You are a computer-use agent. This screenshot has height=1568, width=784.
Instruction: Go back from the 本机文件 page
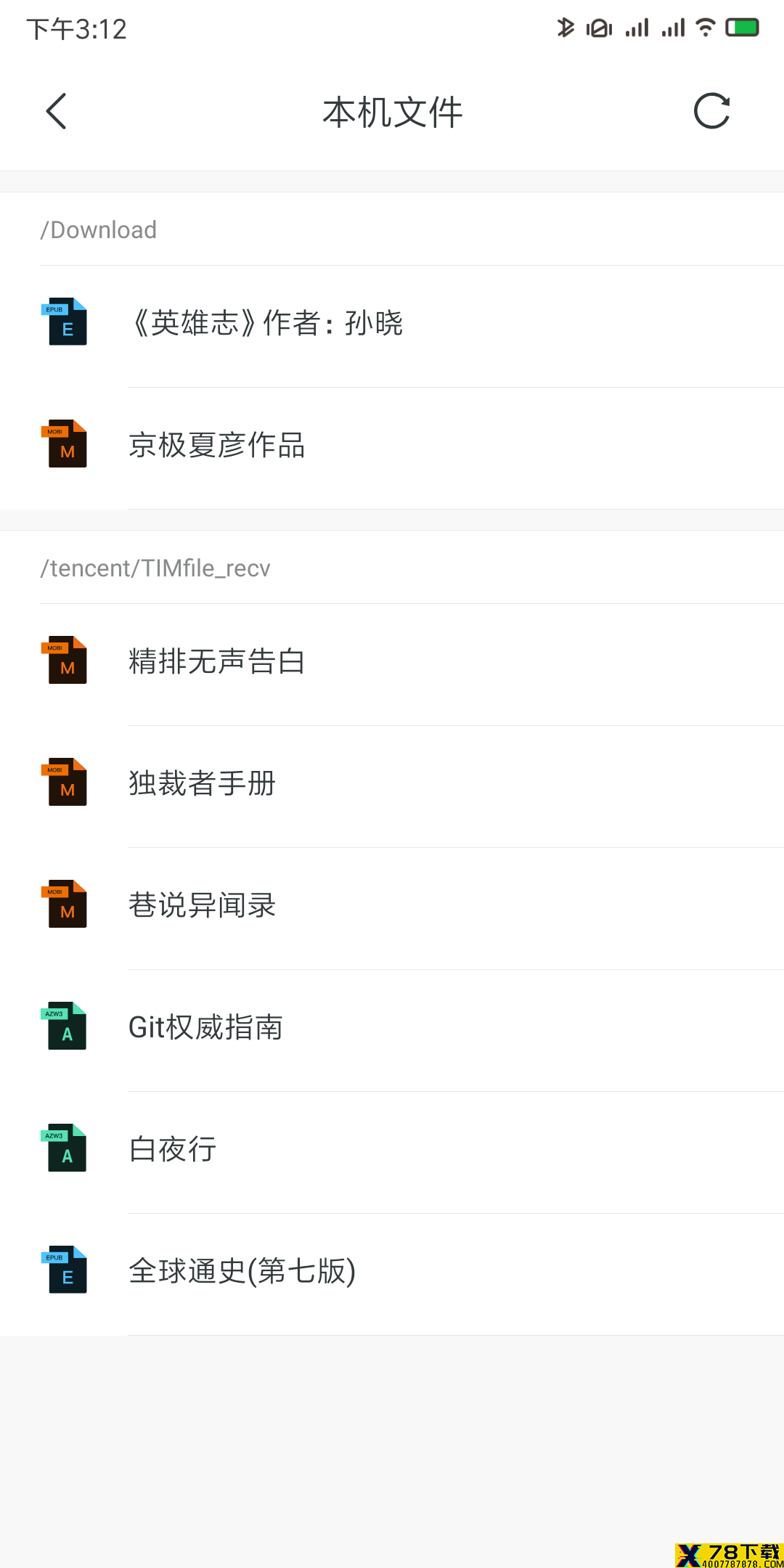[x=57, y=112]
